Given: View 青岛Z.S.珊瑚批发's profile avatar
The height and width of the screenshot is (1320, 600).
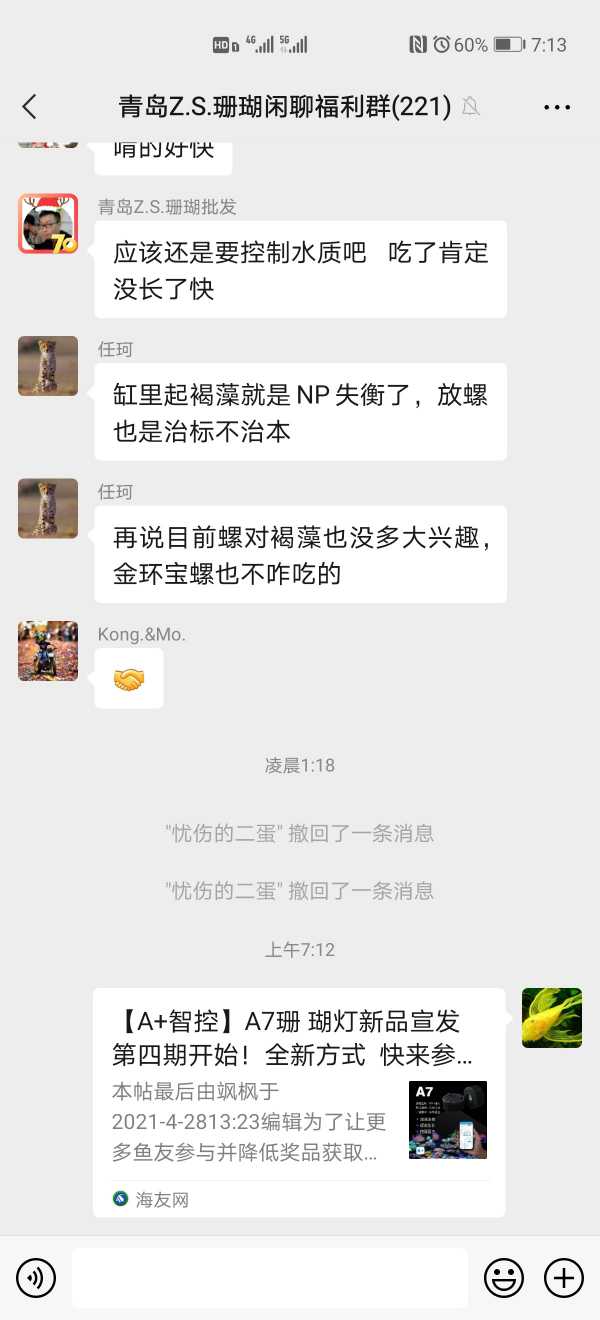Looking at the screenshot, I should [48, 223].
